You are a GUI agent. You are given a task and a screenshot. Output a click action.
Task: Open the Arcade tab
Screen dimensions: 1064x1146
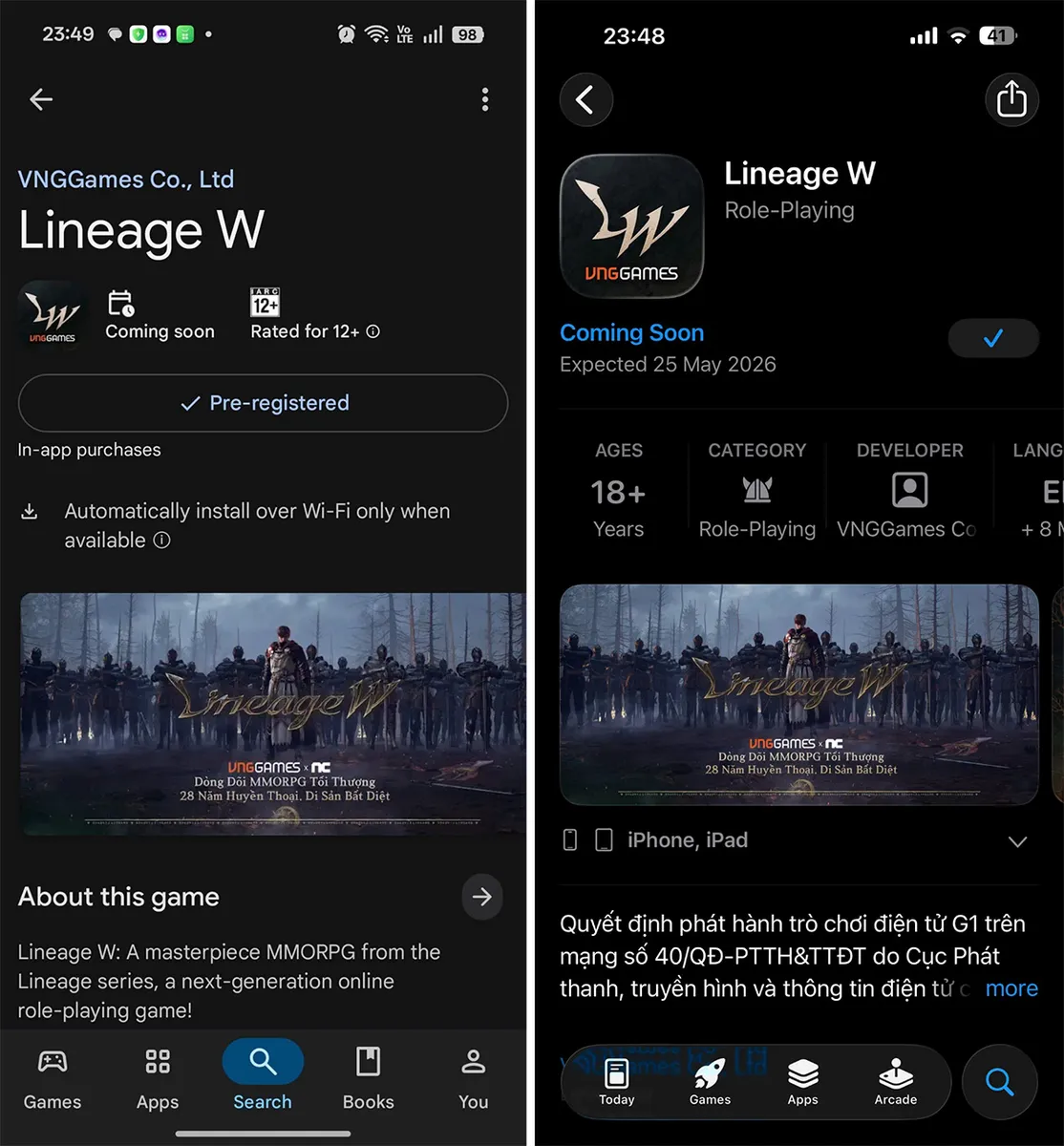[x=896, y=1082]
